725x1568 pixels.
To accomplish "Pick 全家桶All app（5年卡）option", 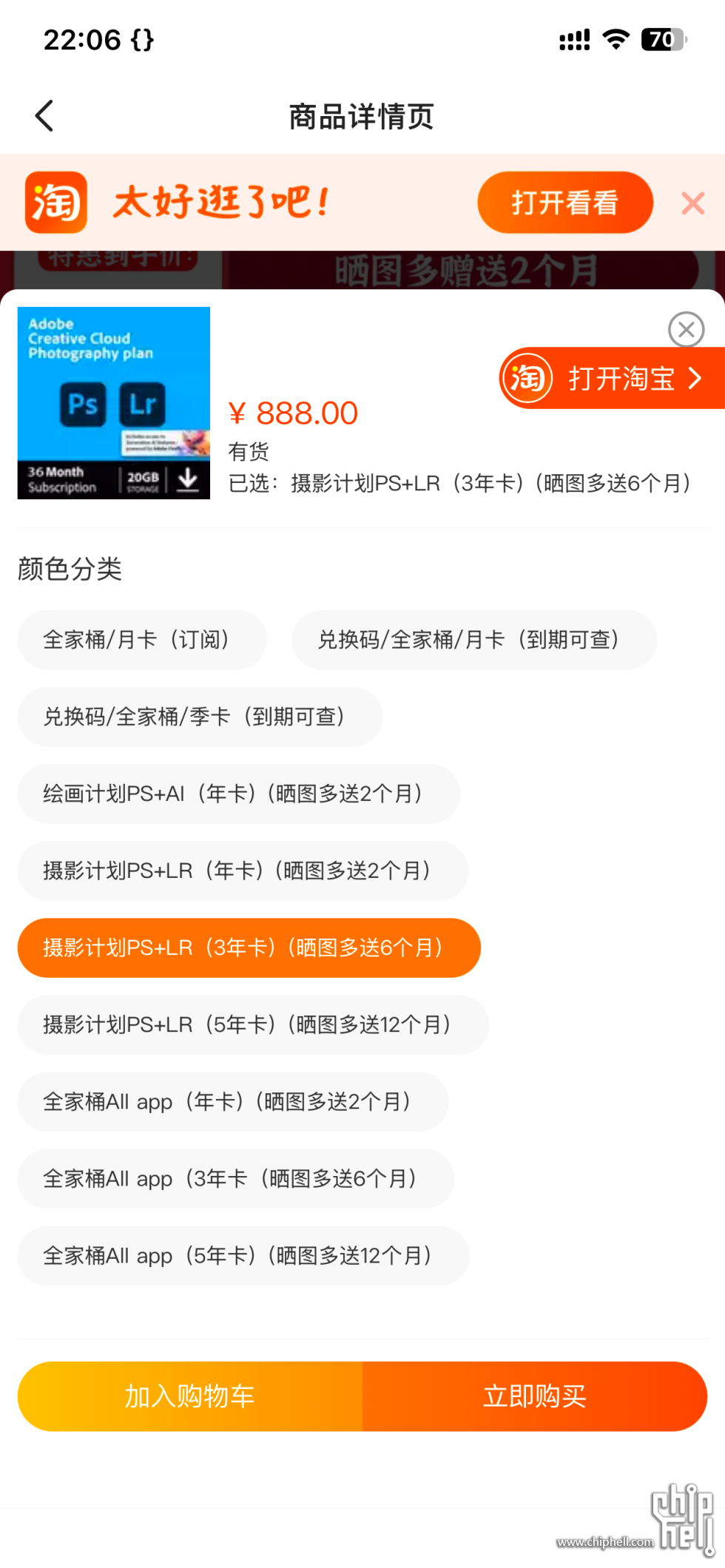I will coord(243,1255).
